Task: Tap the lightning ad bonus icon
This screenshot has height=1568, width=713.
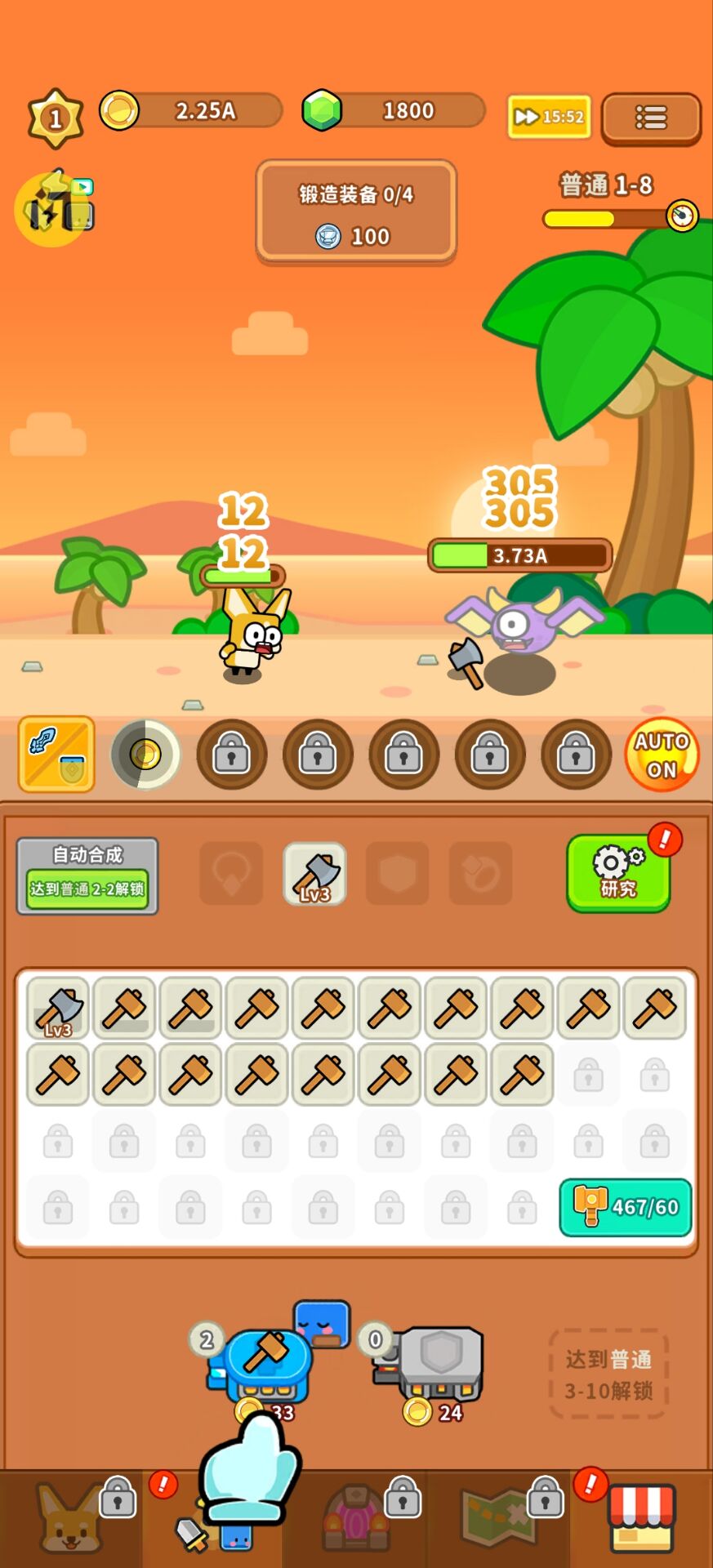Action: [x=54, y=210]
